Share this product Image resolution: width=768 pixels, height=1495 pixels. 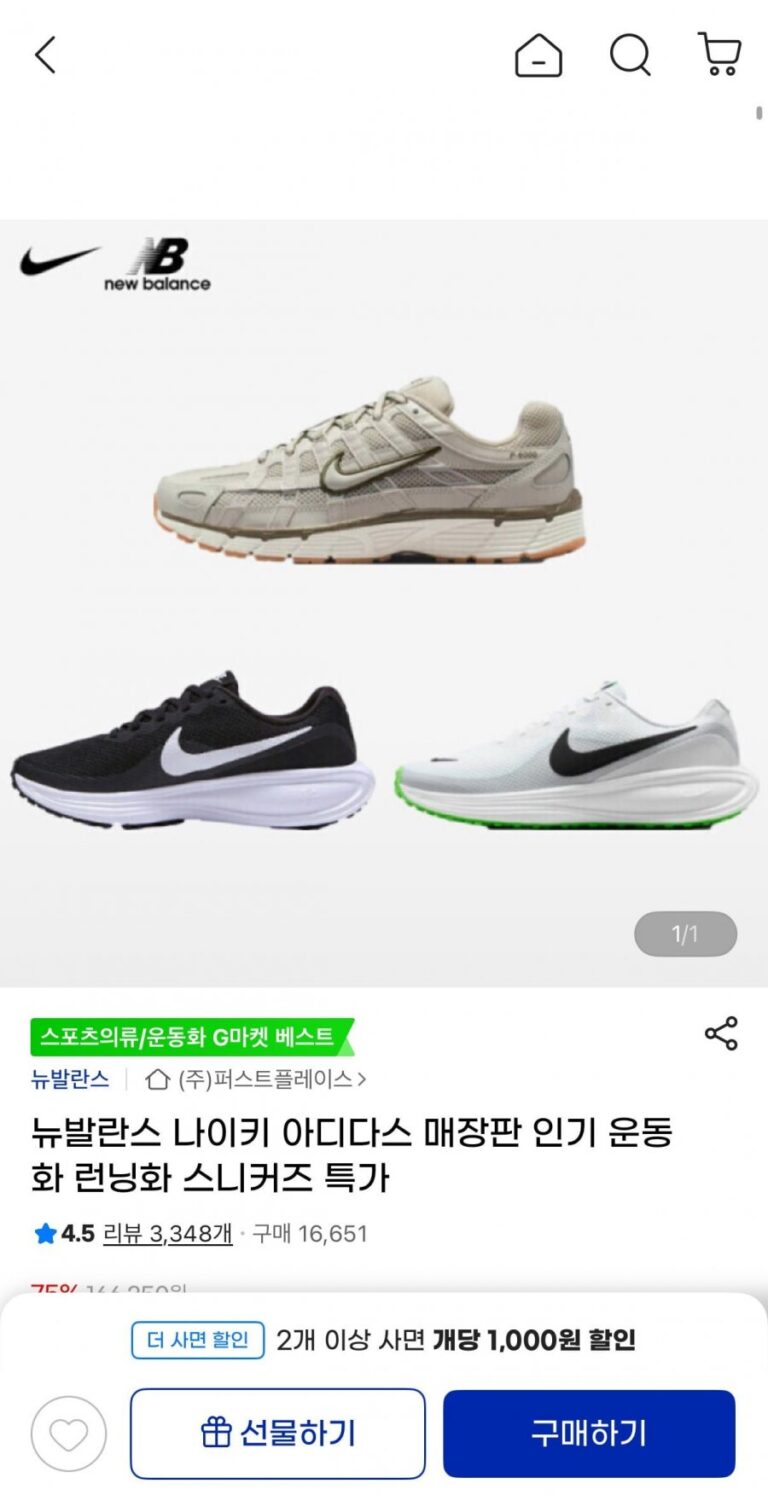pos(721,1034)
